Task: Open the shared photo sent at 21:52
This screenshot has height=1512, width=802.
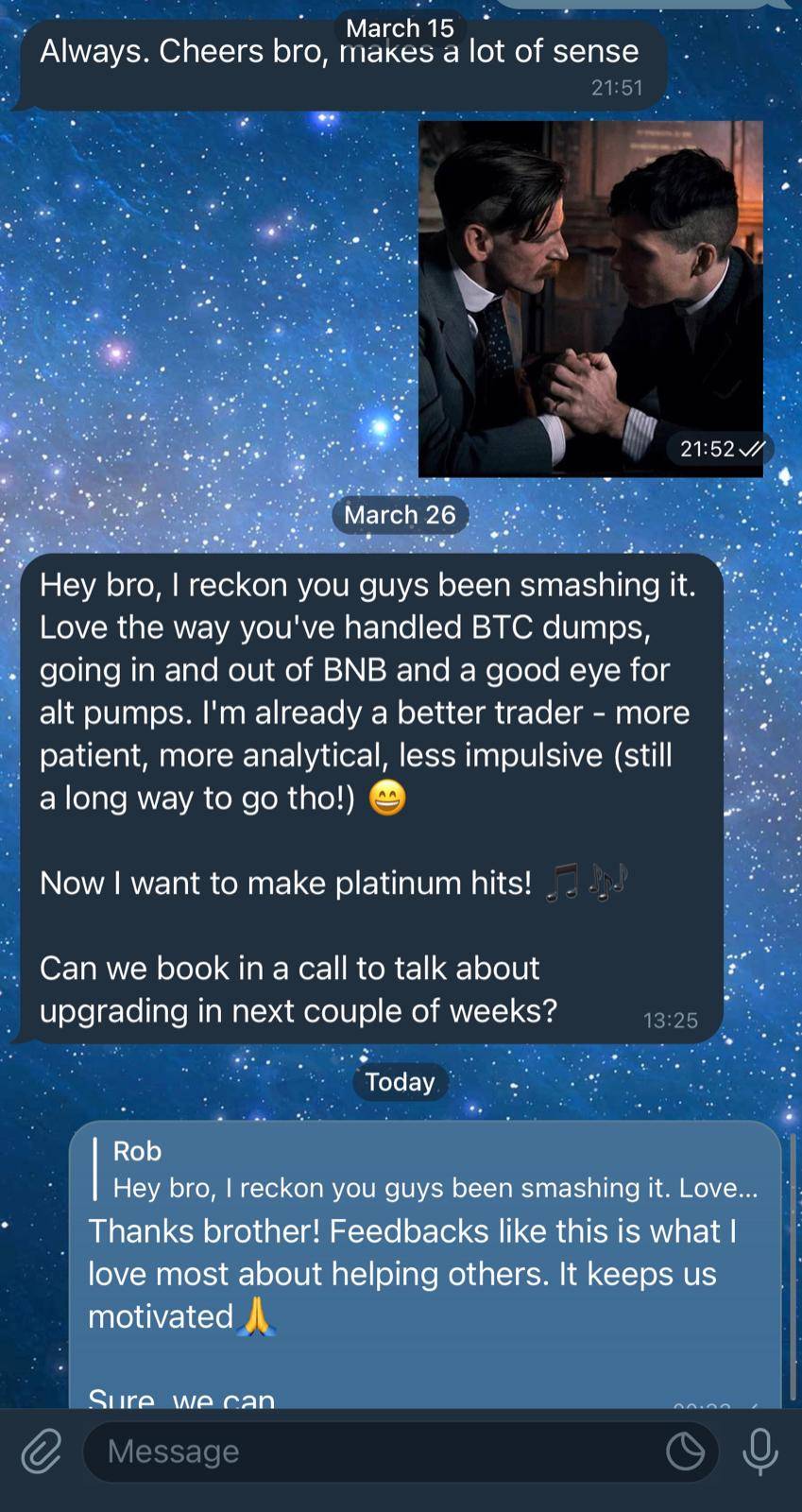Action: [590, 298]
